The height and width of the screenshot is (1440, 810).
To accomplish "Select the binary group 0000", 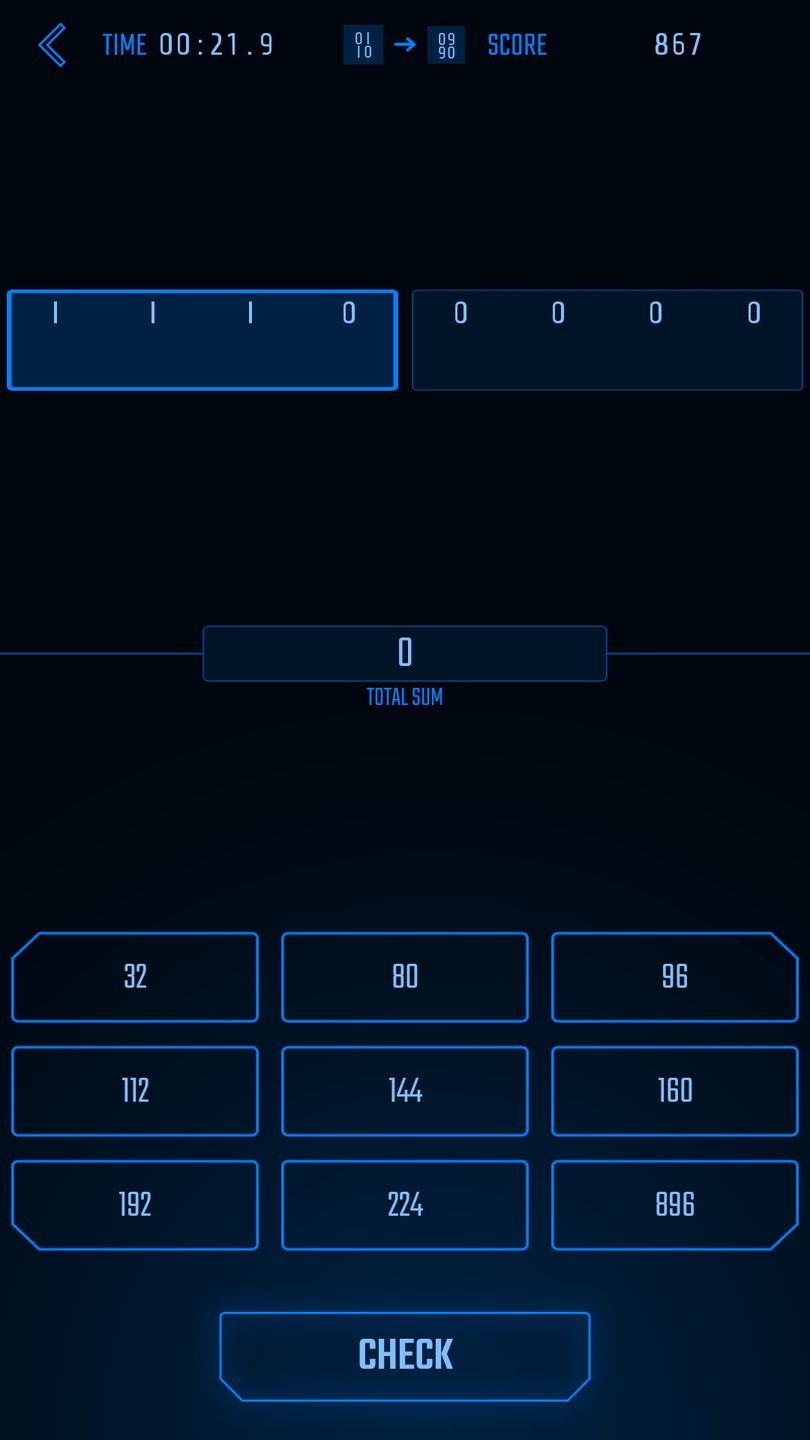I will point(607,340).
